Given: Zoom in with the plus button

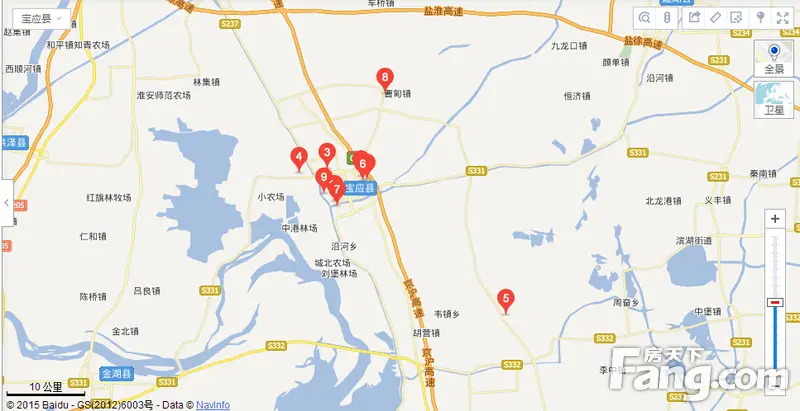Looking at the screenshot, I should (x=775, y=218).
